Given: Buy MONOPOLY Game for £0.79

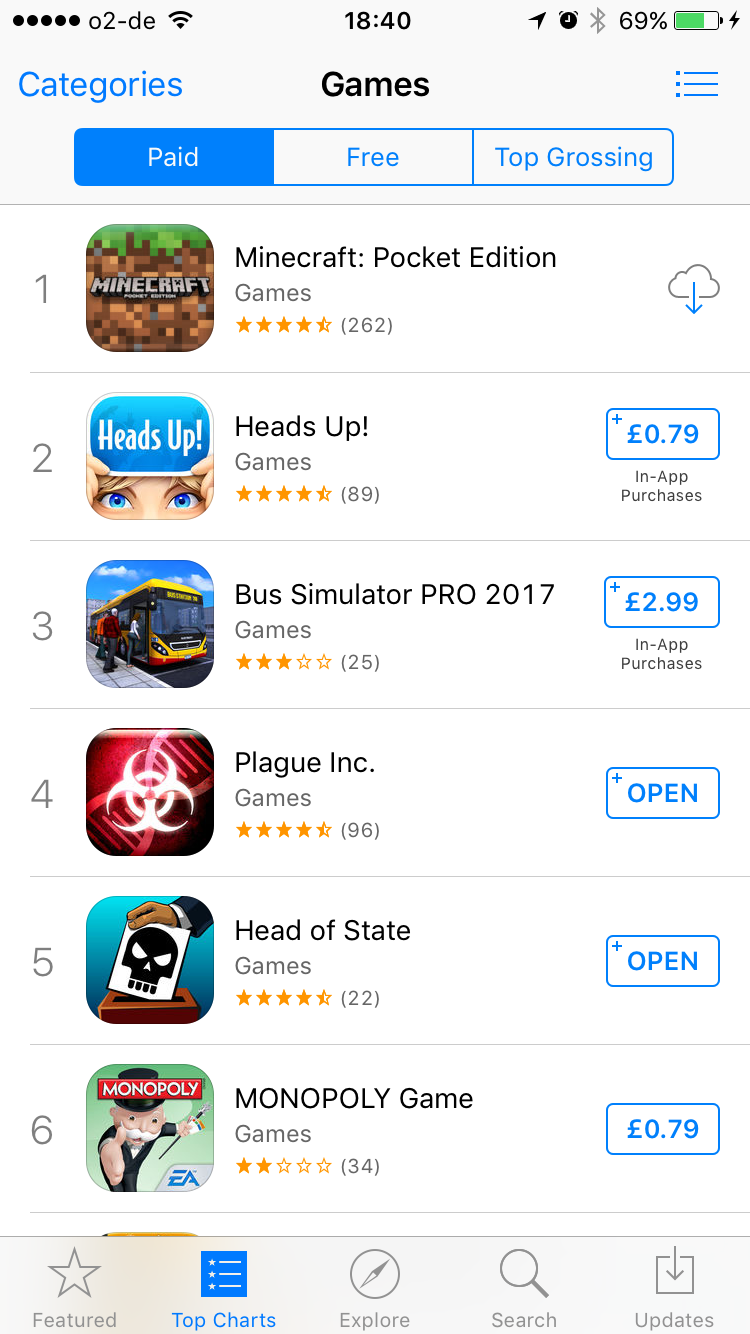Looking at the screenshot, I should pyautogui.click(x=662, y=1129).
